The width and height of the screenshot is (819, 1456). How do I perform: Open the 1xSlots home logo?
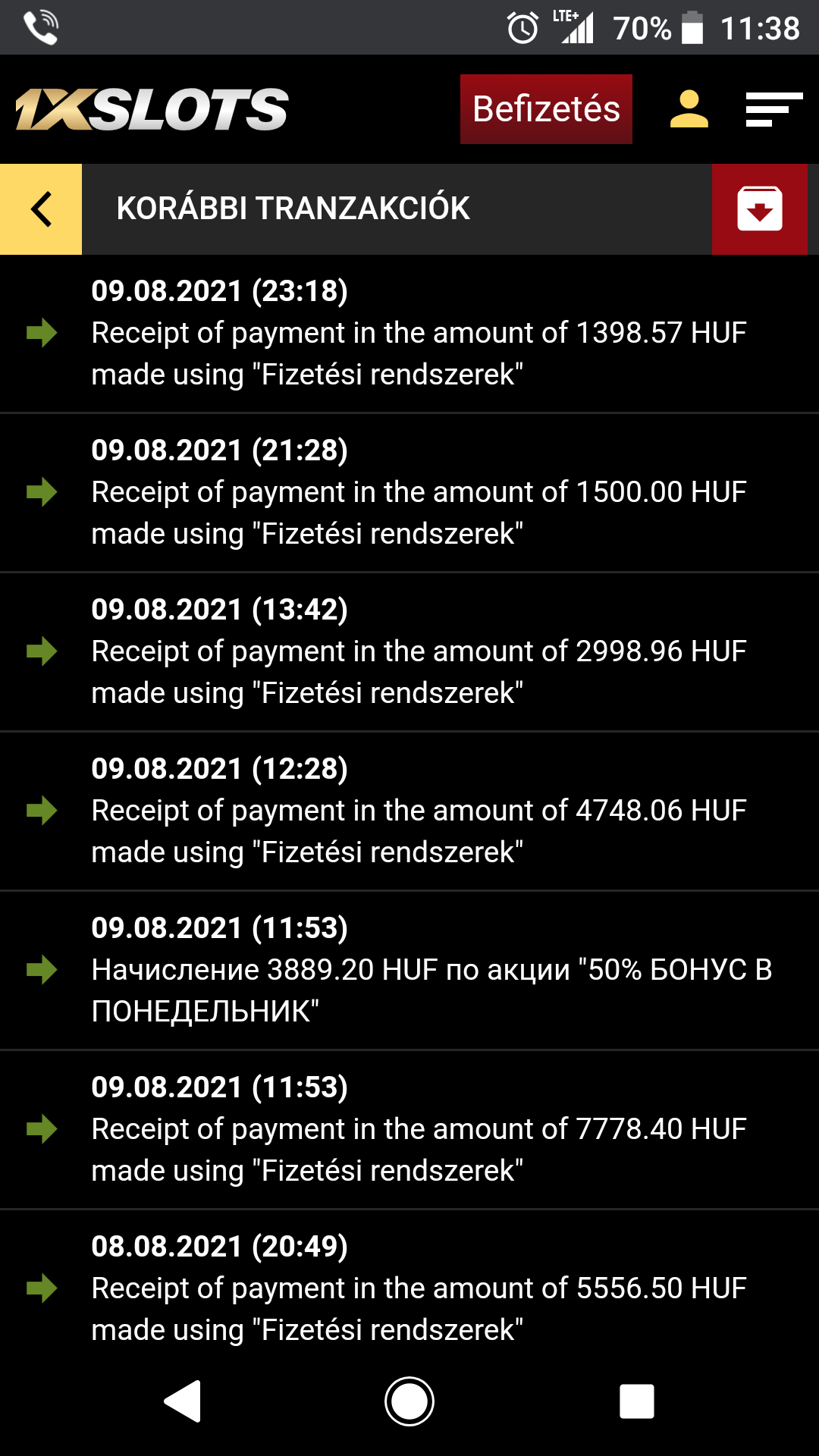[152, 109]
